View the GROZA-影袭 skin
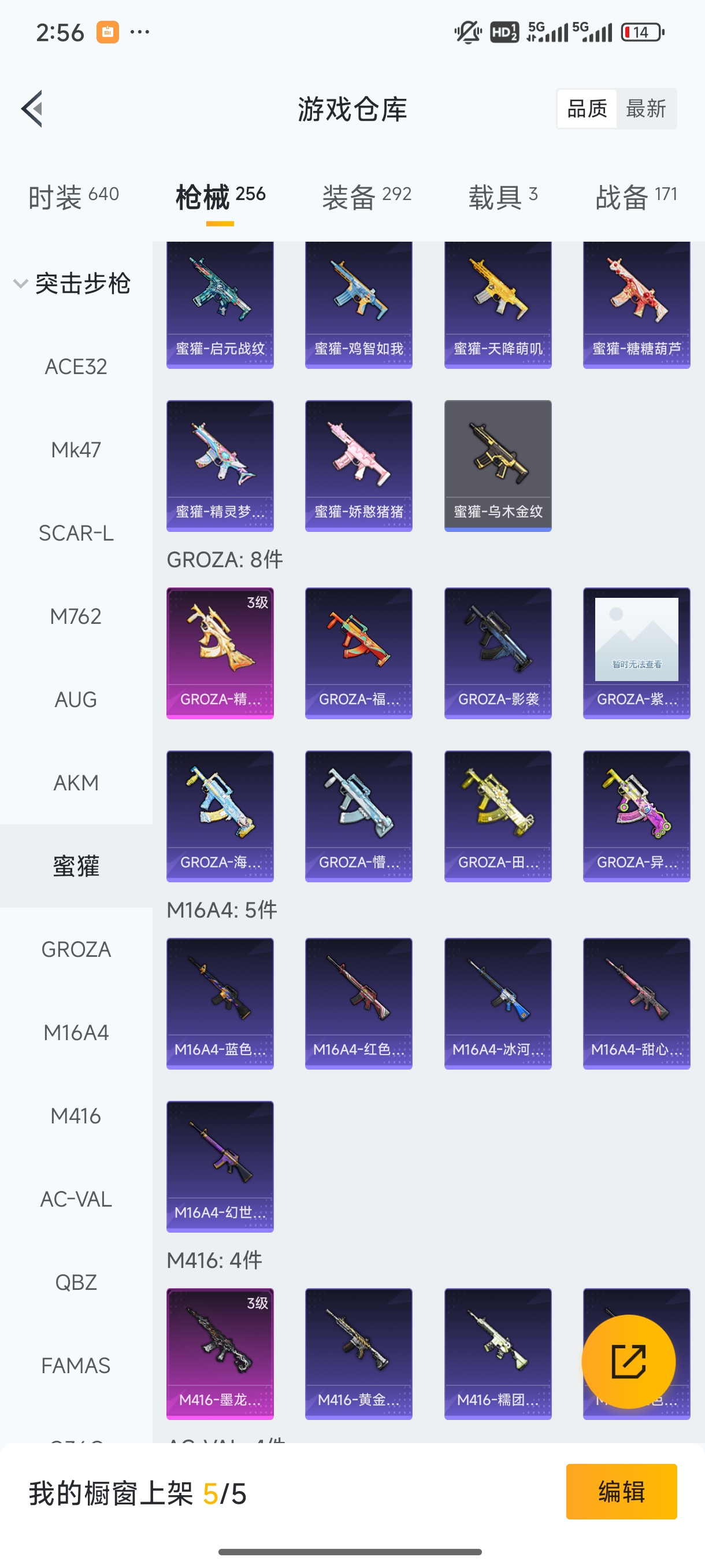This screenshot has width=705, height=1568. (498, 653)
